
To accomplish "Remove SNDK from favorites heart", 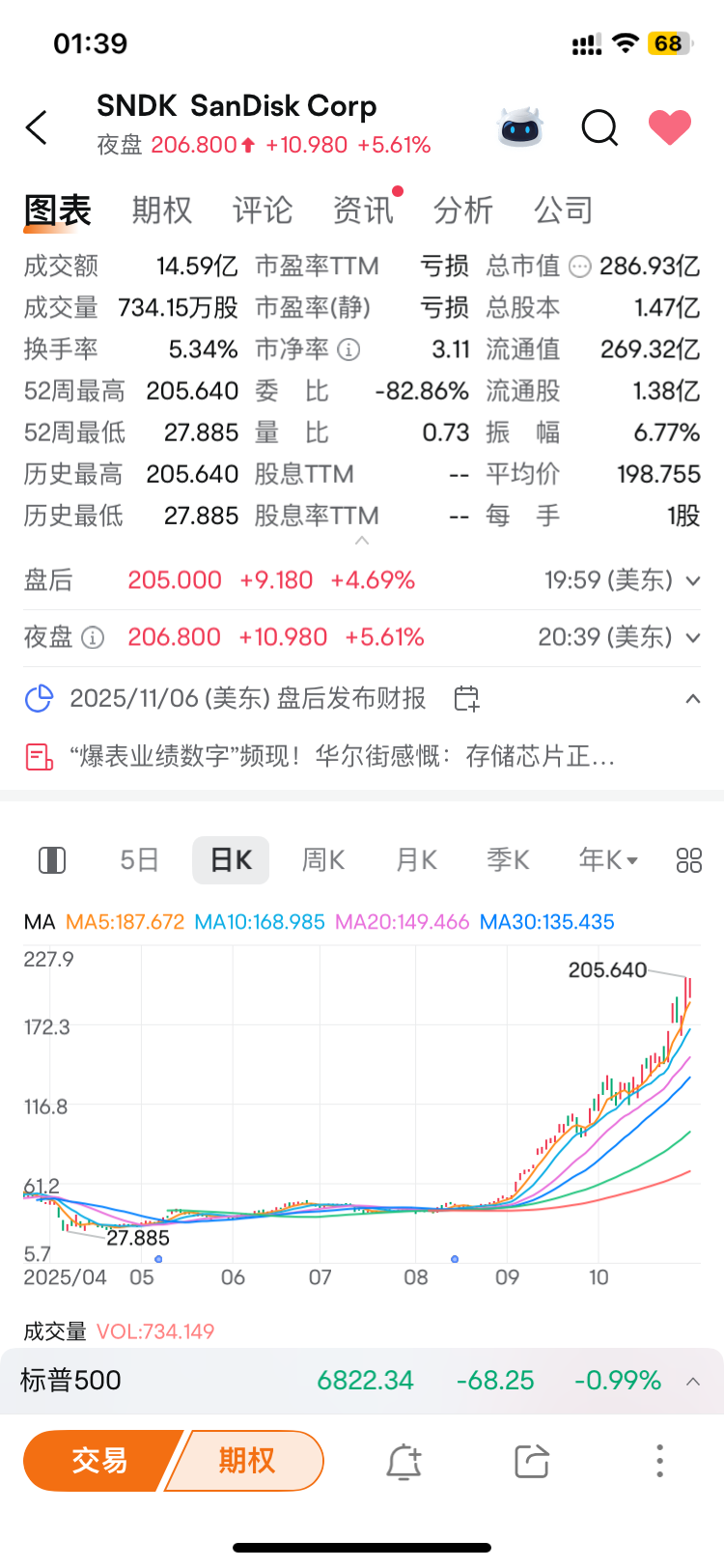I will [669, 127].
